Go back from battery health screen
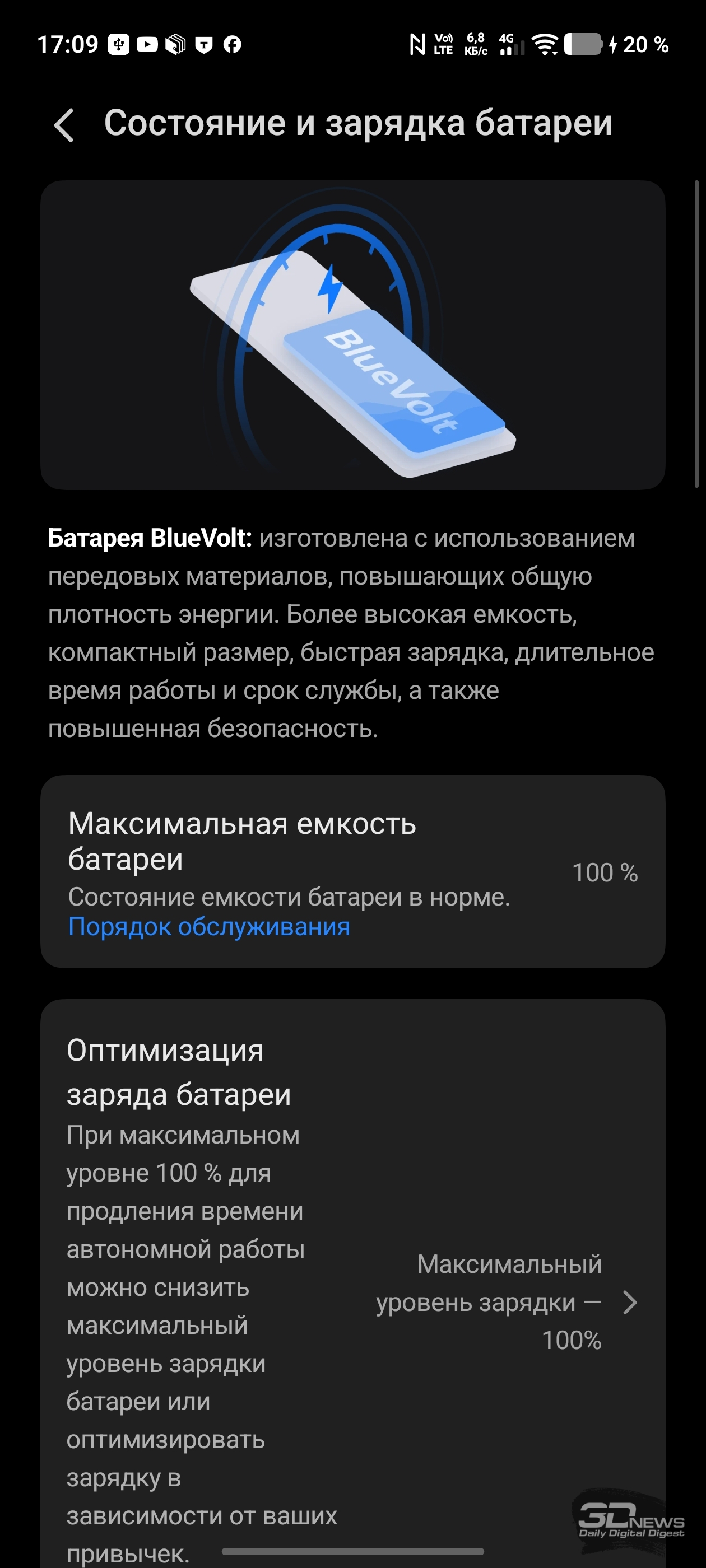Screen dimensions: 706x1568 coord(64,125)
